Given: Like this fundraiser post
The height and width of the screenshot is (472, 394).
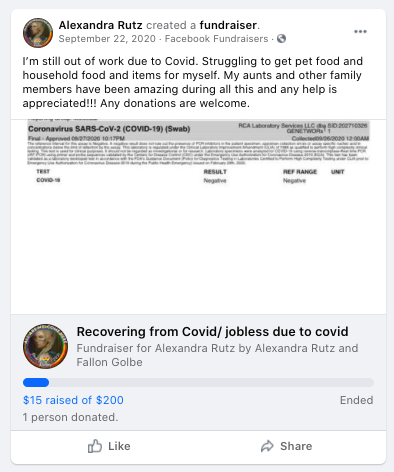Looking at the screenshot, I should coord(109,446).
